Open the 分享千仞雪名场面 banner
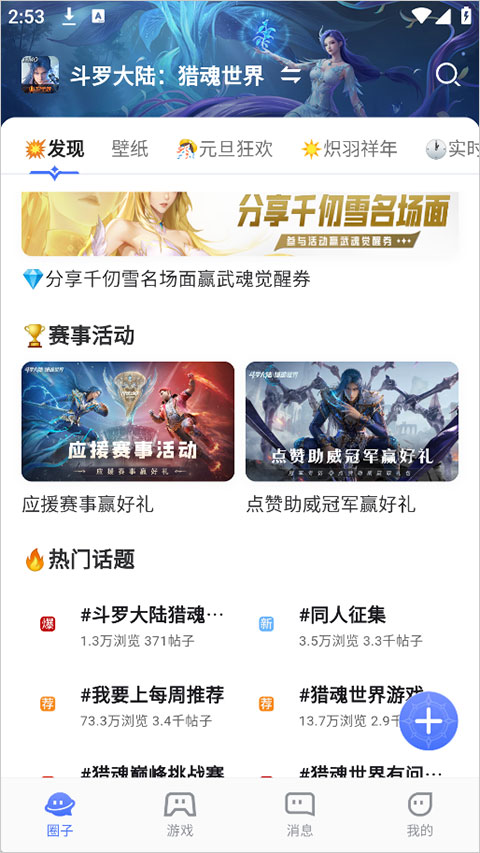 240,224
